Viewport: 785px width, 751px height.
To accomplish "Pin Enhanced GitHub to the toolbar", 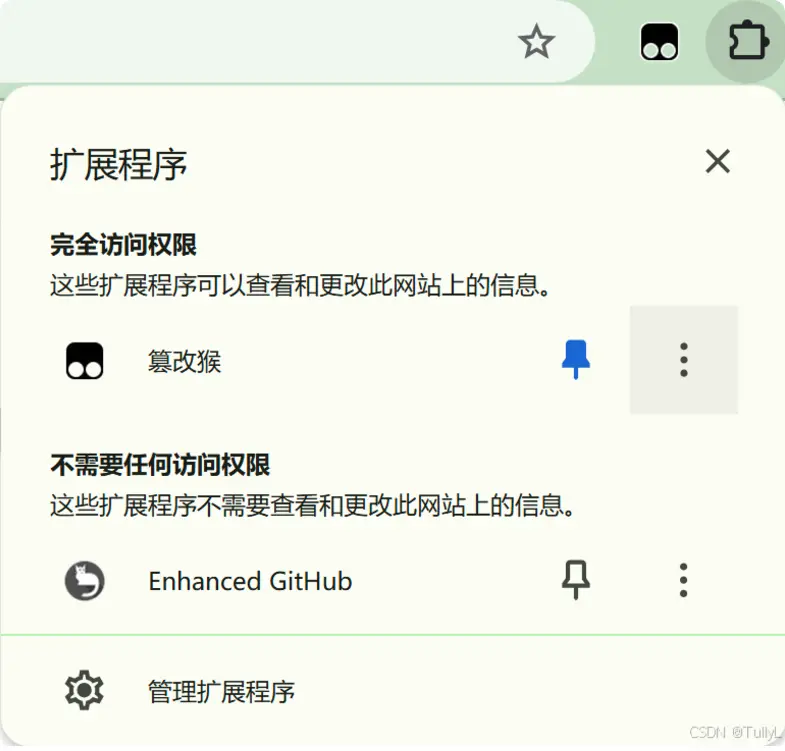I will click(x=575, y=579).
